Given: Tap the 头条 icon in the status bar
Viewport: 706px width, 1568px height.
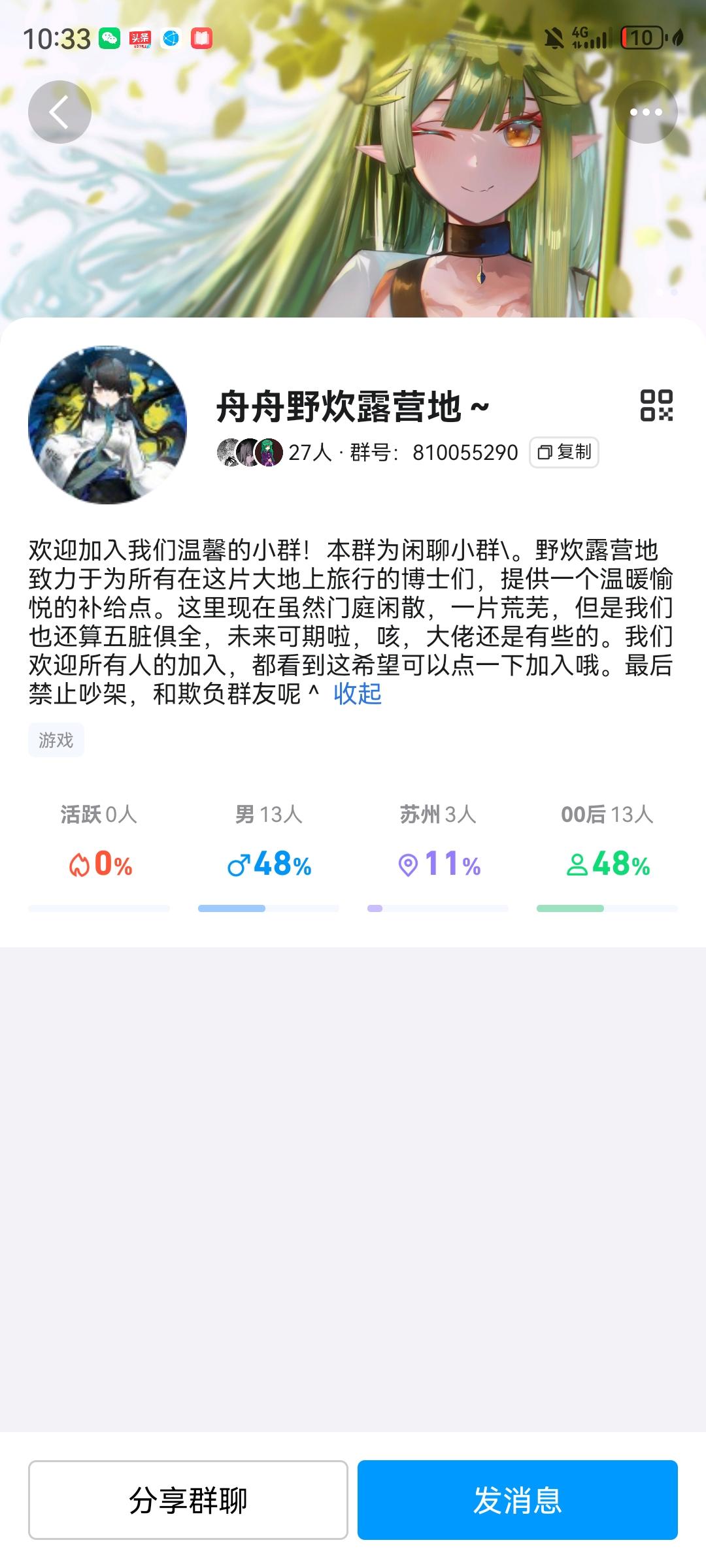Looking at the screenshot, I should tap(141, 38).
